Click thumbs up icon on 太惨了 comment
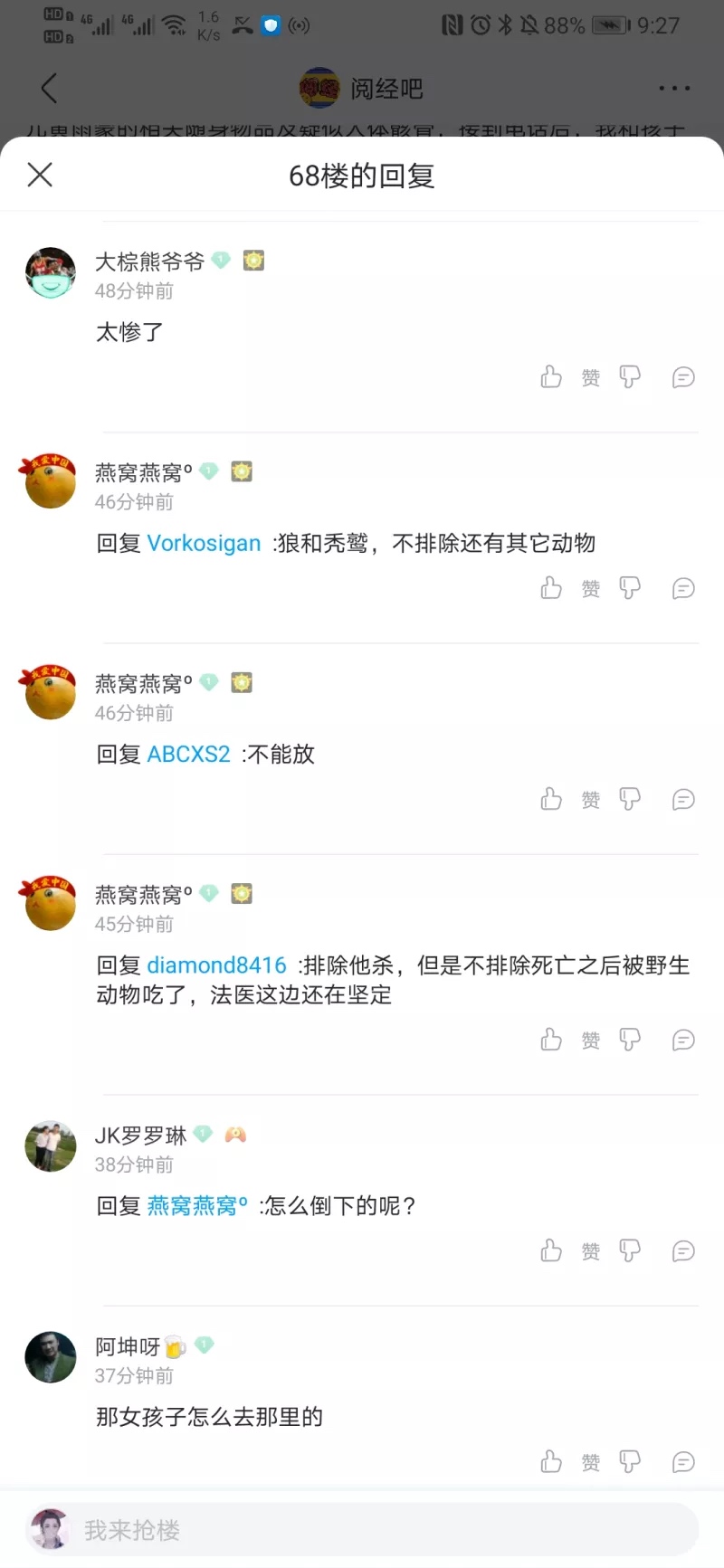The width and height of the screenshot is (724, 1568). tap(551, 376)
